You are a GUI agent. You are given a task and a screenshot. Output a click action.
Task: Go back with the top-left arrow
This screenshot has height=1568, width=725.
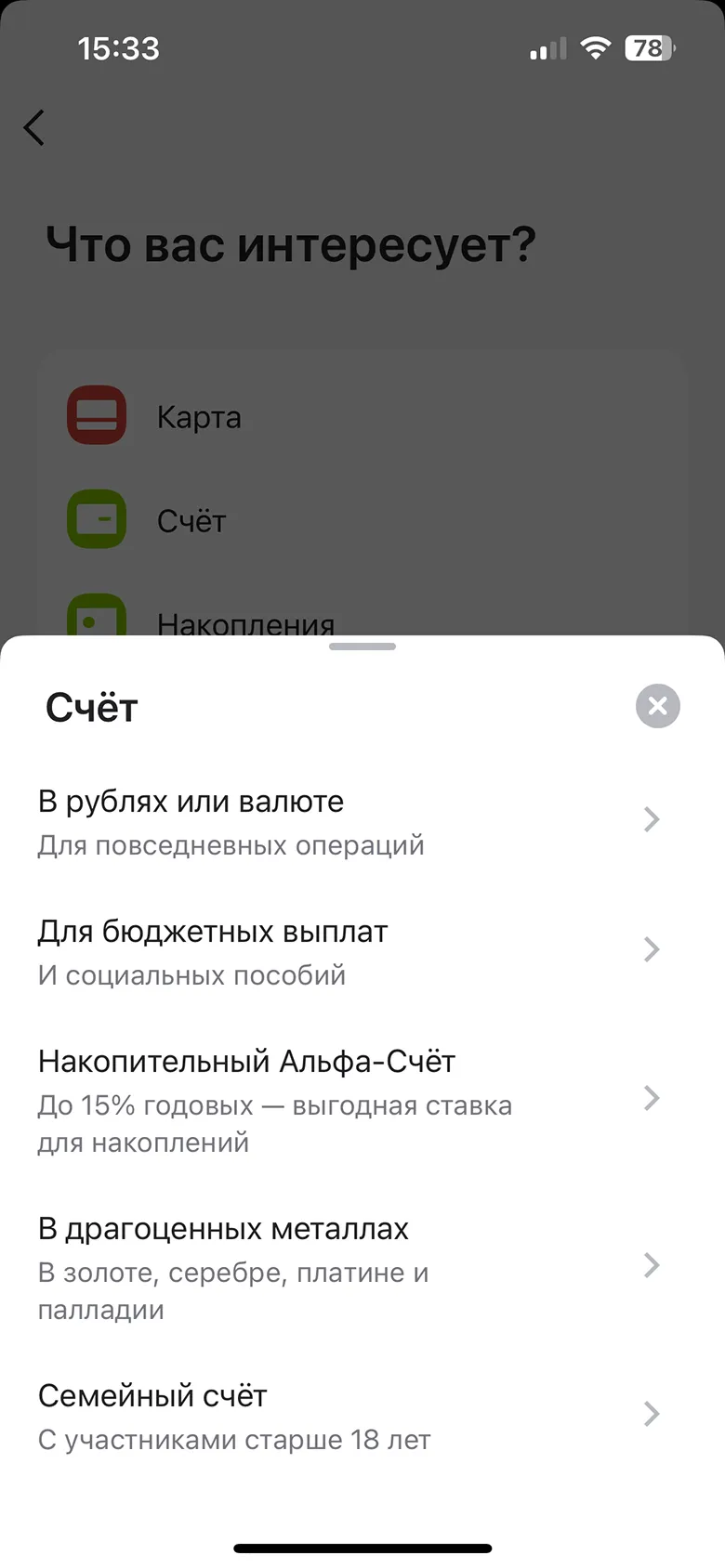point(34,128)
